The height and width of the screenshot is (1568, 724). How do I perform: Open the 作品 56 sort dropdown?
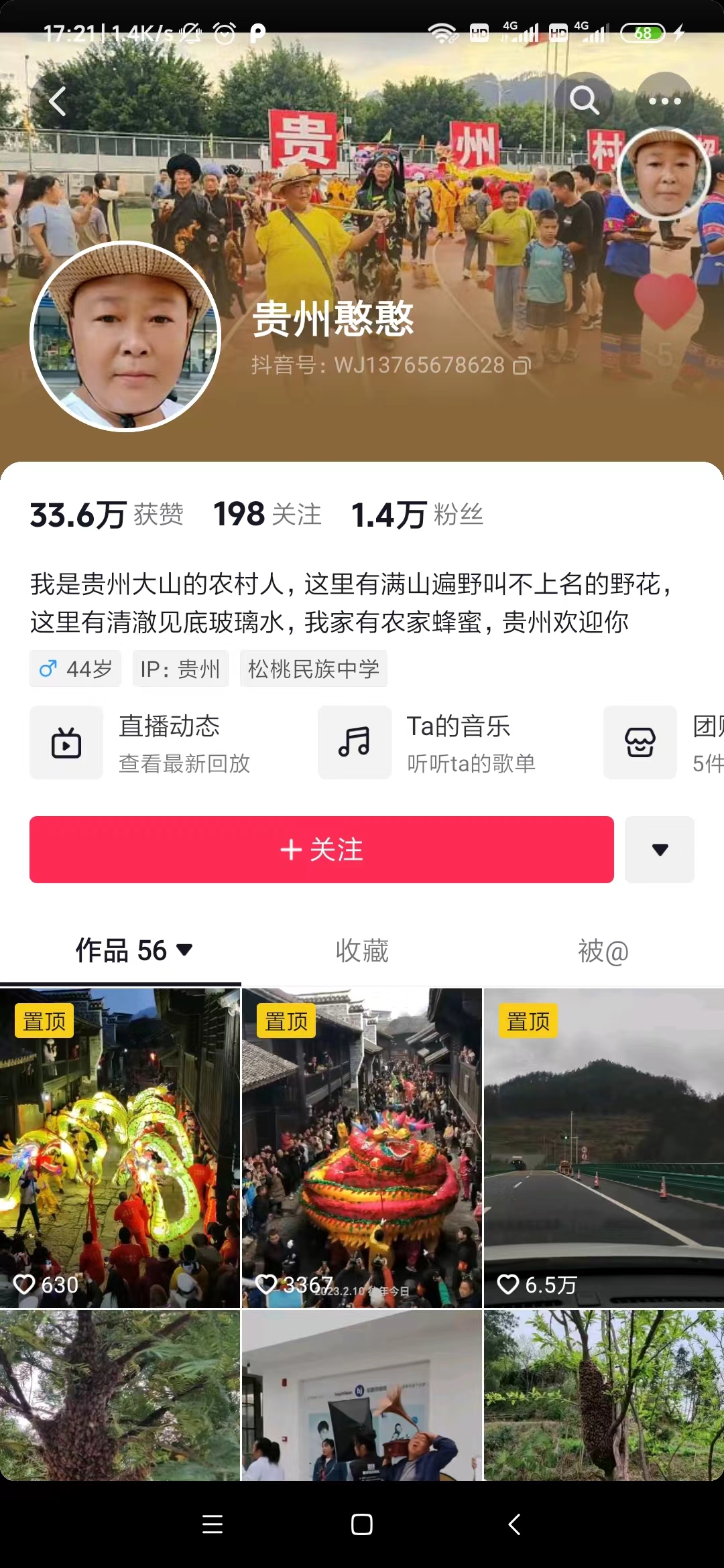pos(134,950)
